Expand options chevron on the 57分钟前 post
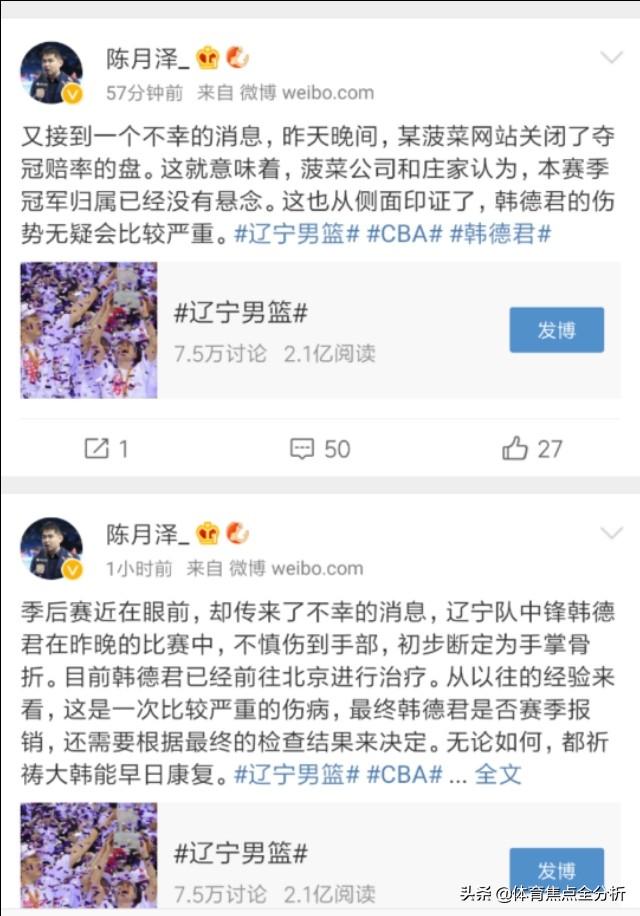The image size is (640, 916). pyautogui.click(x=610, y=57)
